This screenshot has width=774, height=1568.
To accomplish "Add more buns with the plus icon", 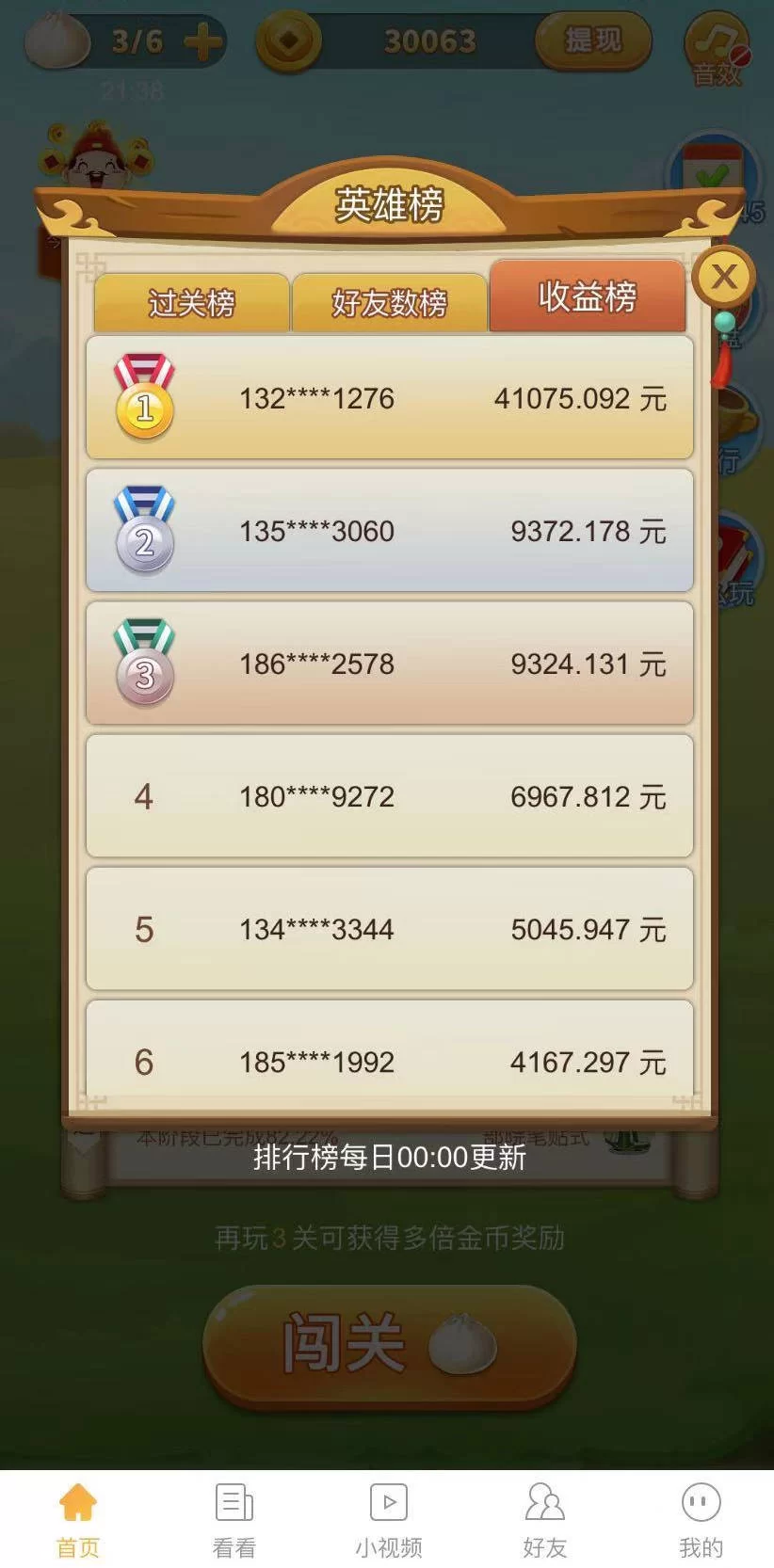I will coord(202,42).
